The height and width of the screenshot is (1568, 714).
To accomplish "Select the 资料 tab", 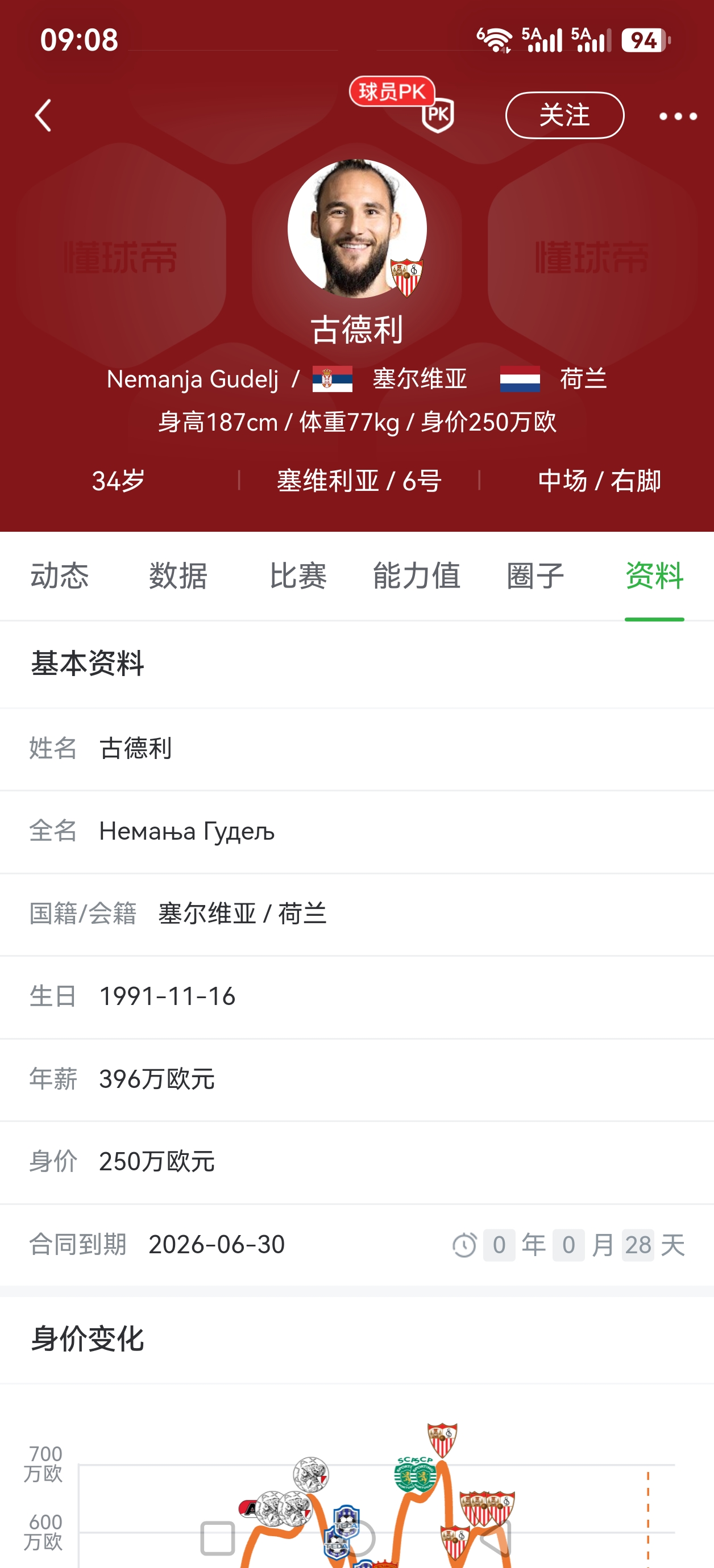I will (654, 576).
